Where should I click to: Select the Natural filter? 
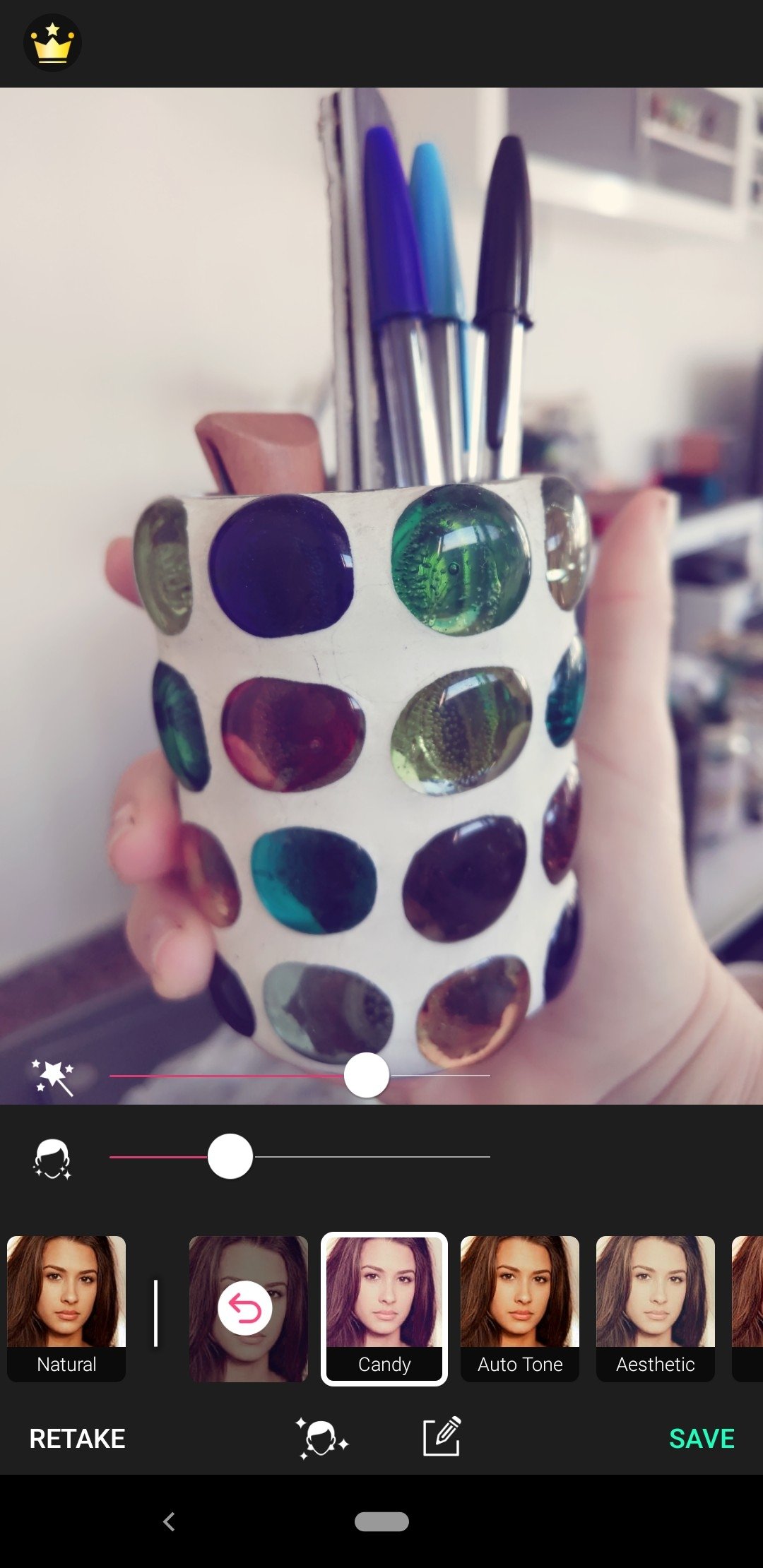tap(66, 1308)
